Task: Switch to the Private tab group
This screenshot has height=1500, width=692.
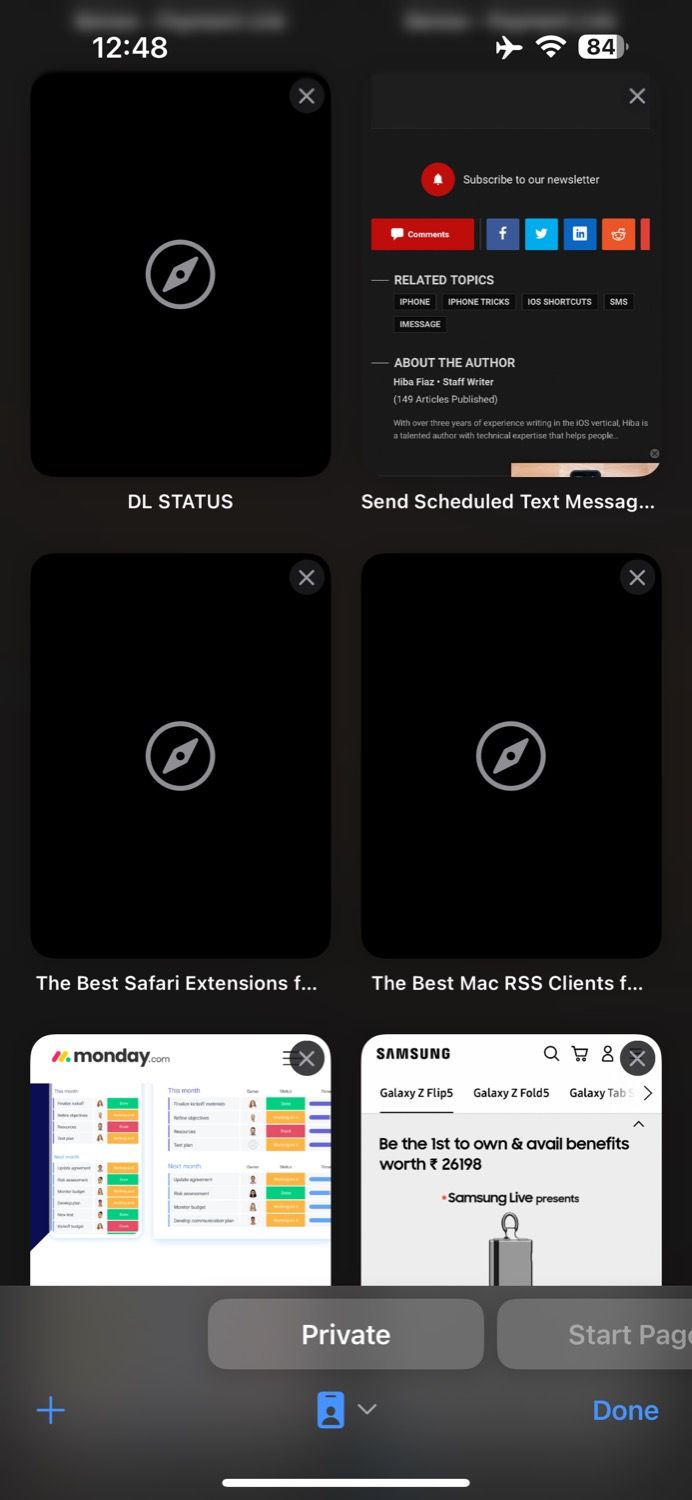Action: (x=346, y=1334)
